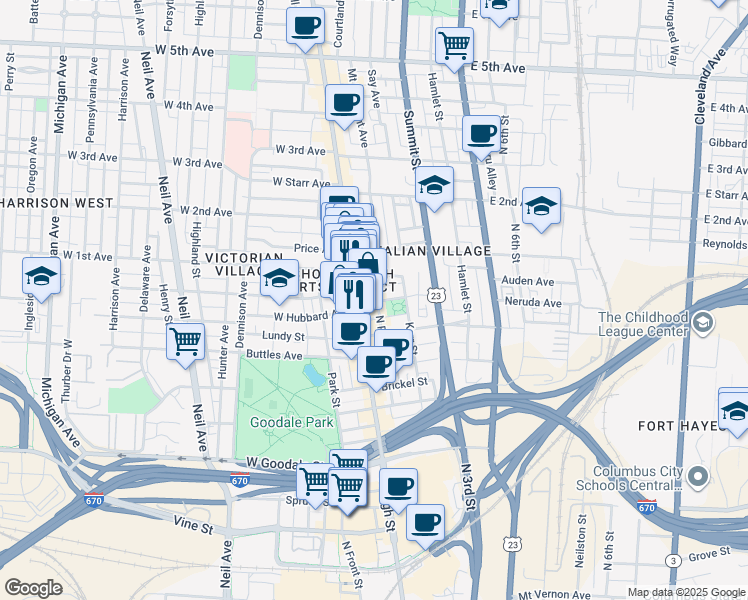
Task: Select the shopping bag marker in Italian Village
Action: (368, 263)
